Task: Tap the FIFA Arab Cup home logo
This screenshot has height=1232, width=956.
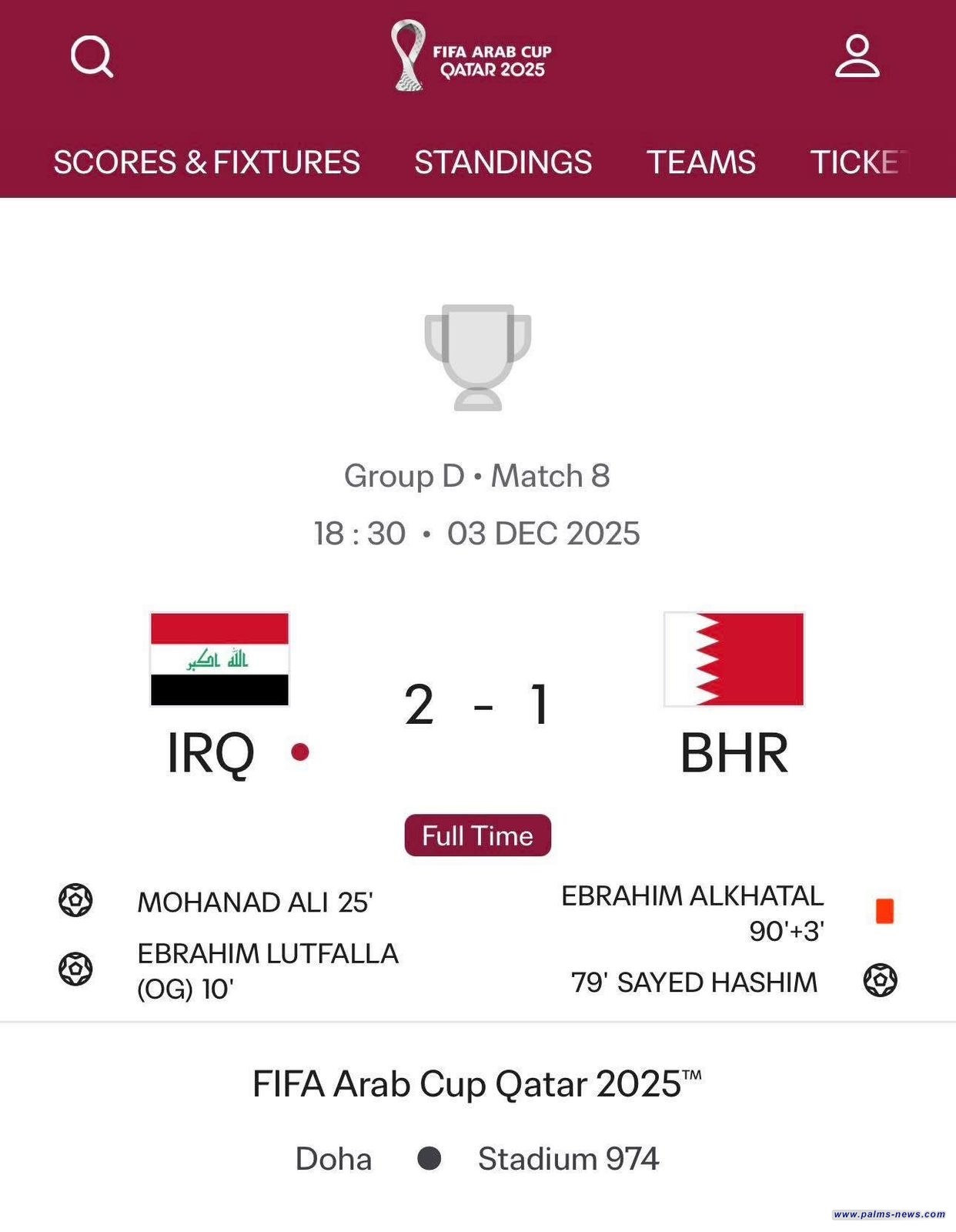Action: (471, 56)
